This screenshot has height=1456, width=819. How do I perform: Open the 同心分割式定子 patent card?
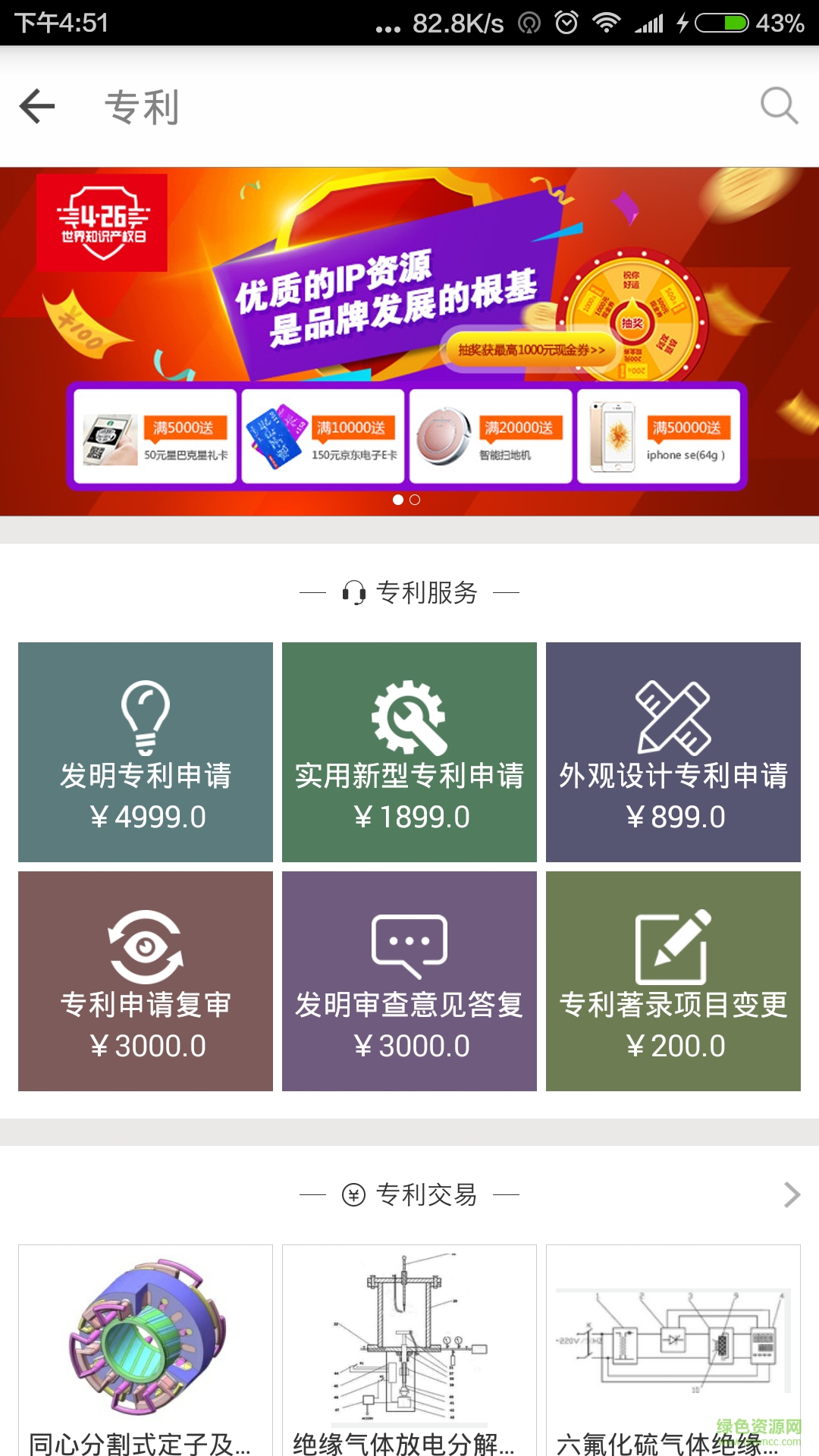pyautogui.click(x=146, y=1350)
